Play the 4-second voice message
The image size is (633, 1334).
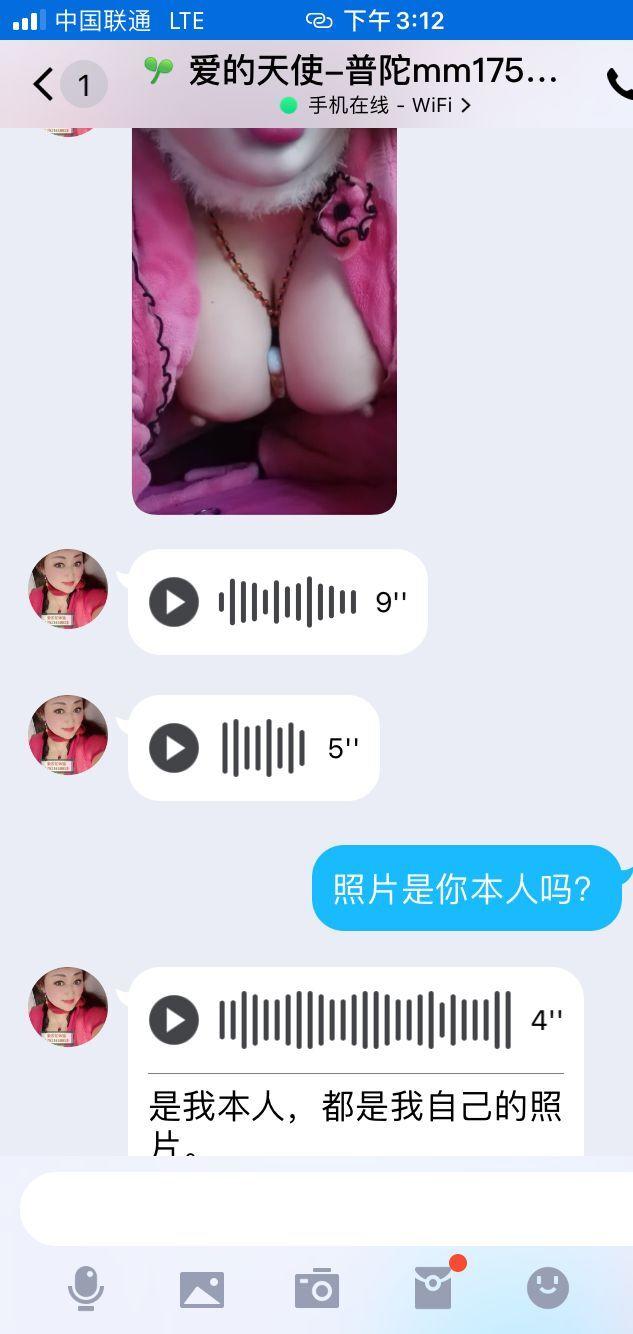coord(174,1020)
